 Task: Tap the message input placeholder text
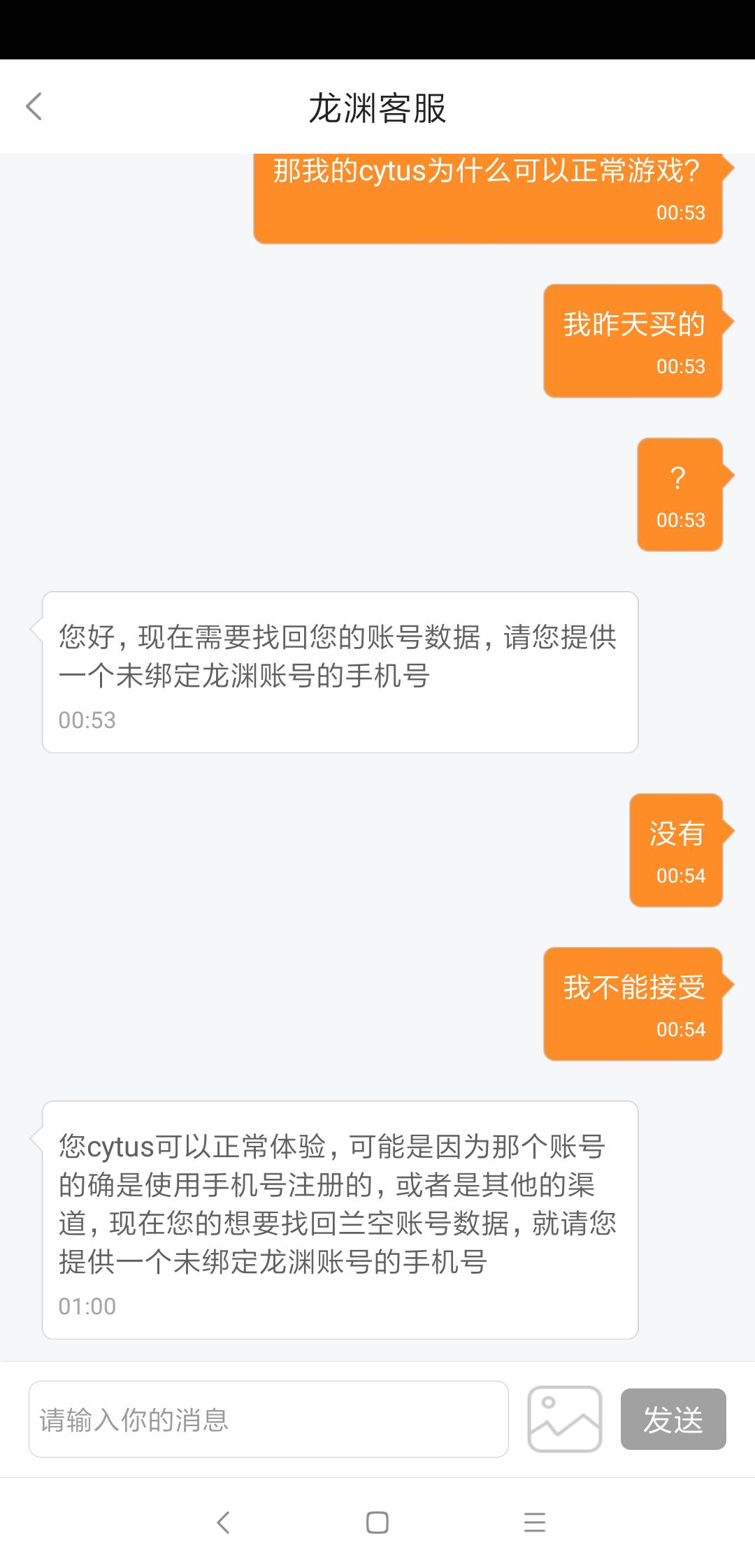[x=266, y=1420]
